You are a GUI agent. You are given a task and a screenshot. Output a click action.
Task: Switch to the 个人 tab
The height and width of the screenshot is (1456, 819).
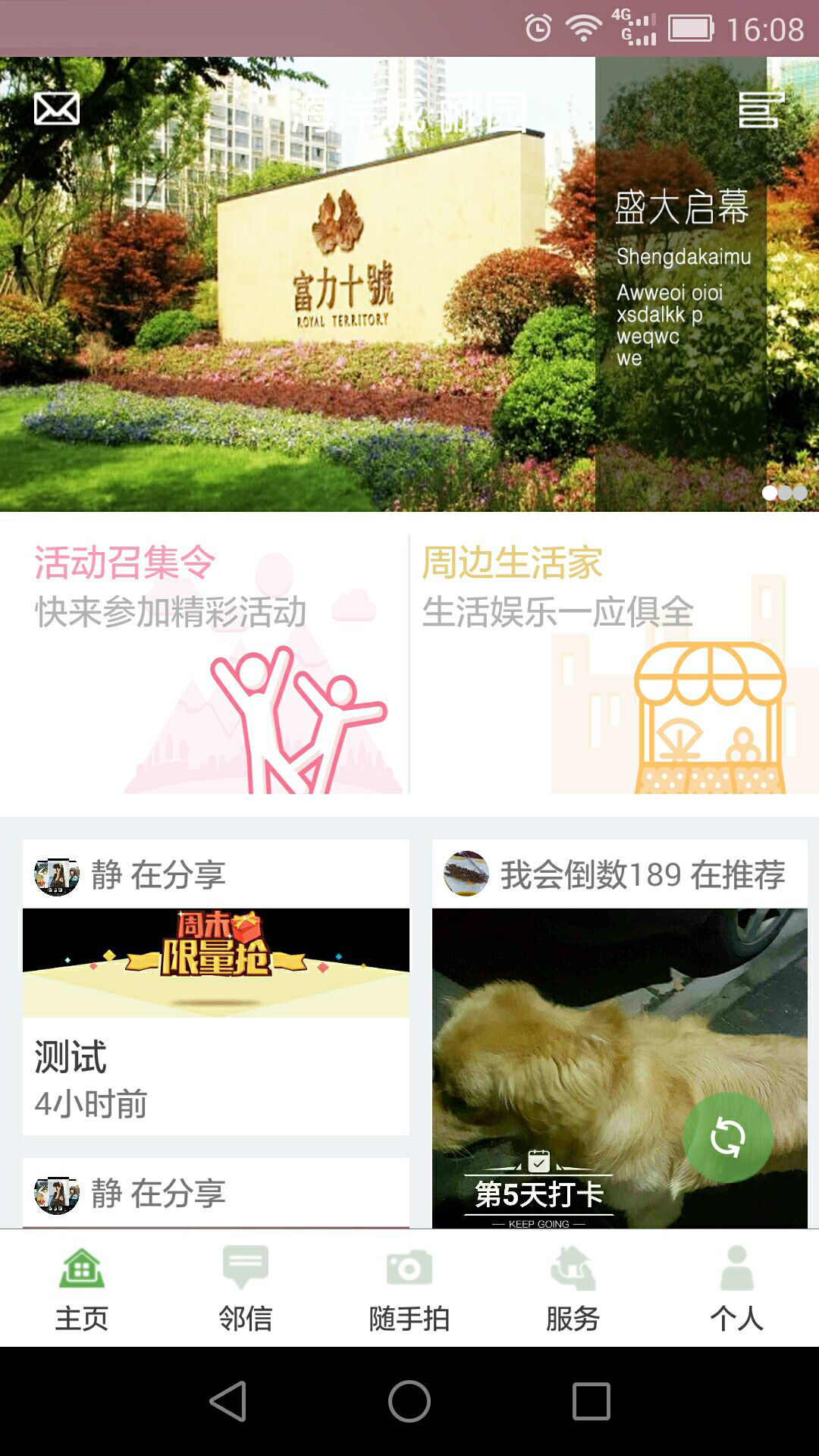pos(737,1288)
